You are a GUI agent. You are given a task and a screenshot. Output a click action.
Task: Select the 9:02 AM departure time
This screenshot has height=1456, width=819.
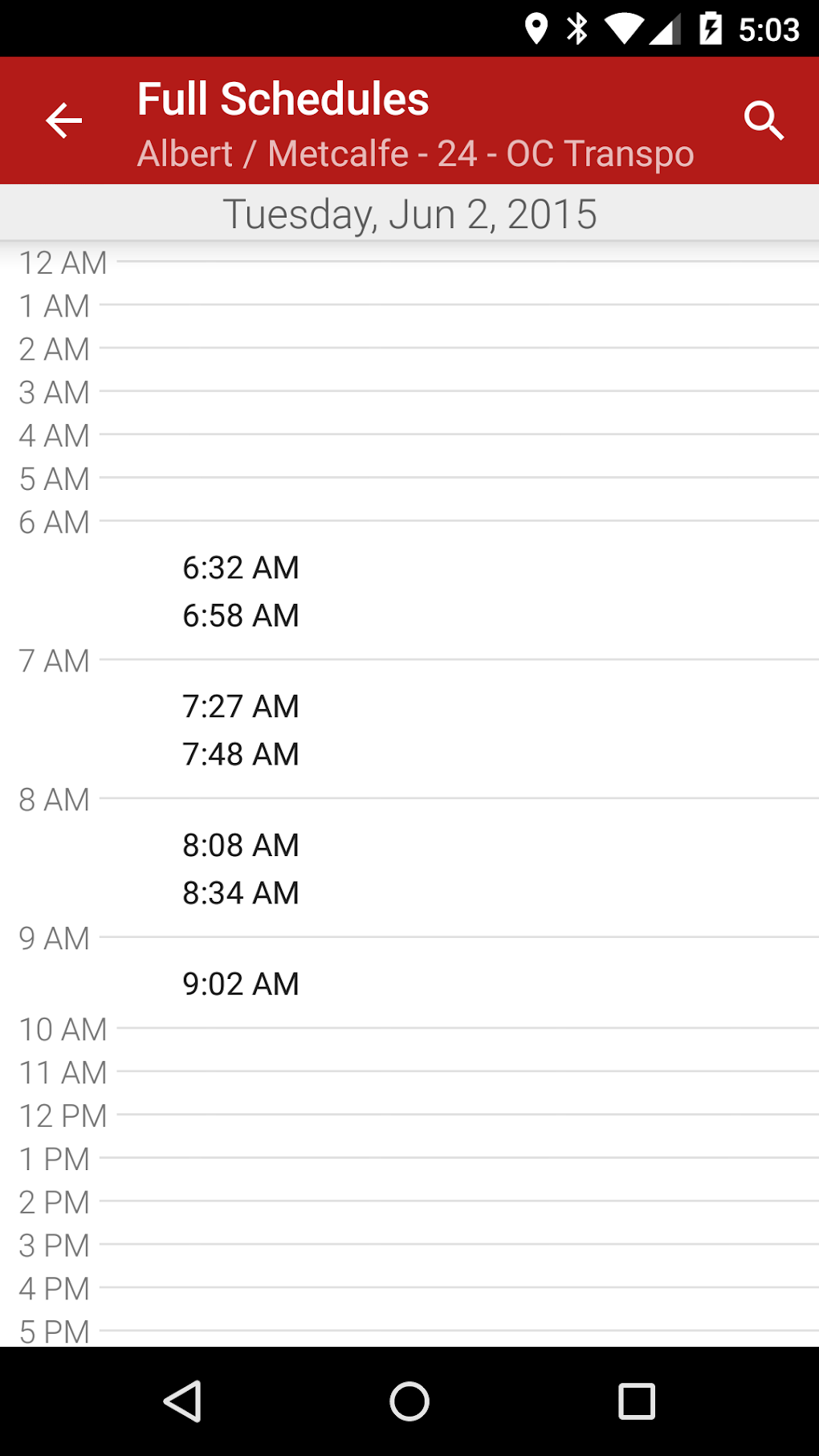click(x=240, y=984)
